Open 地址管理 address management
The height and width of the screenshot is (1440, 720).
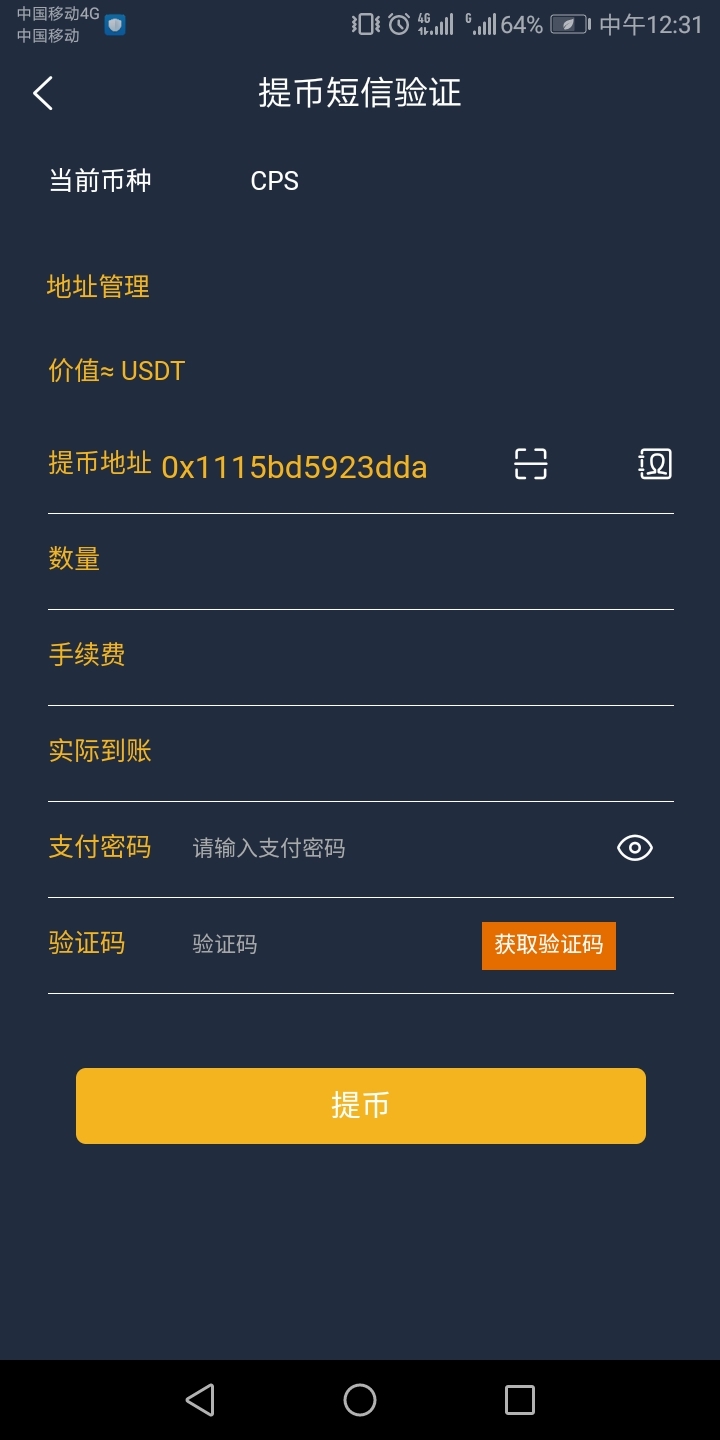click(98, 287)
